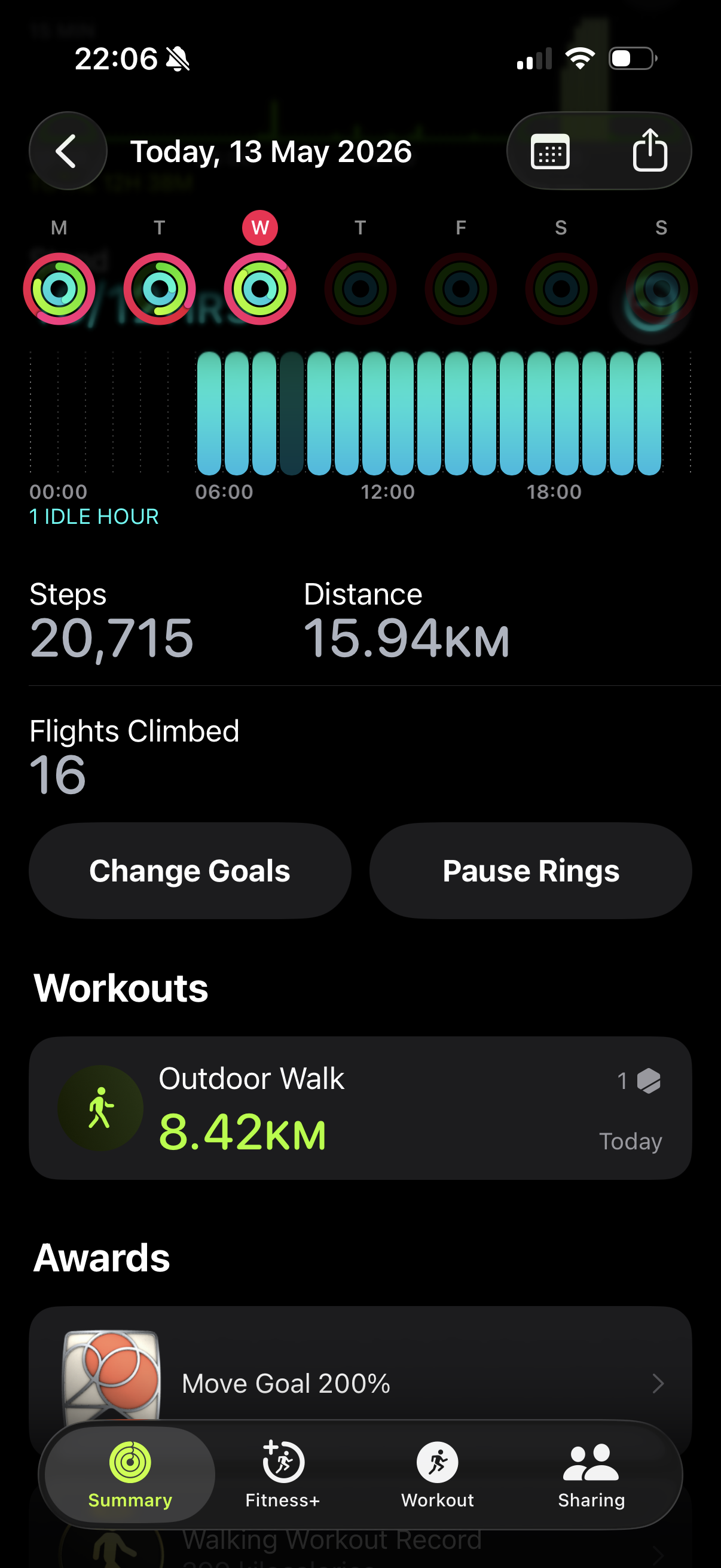
Task: Switch to the Workout tab
Action: [438, 1474]
